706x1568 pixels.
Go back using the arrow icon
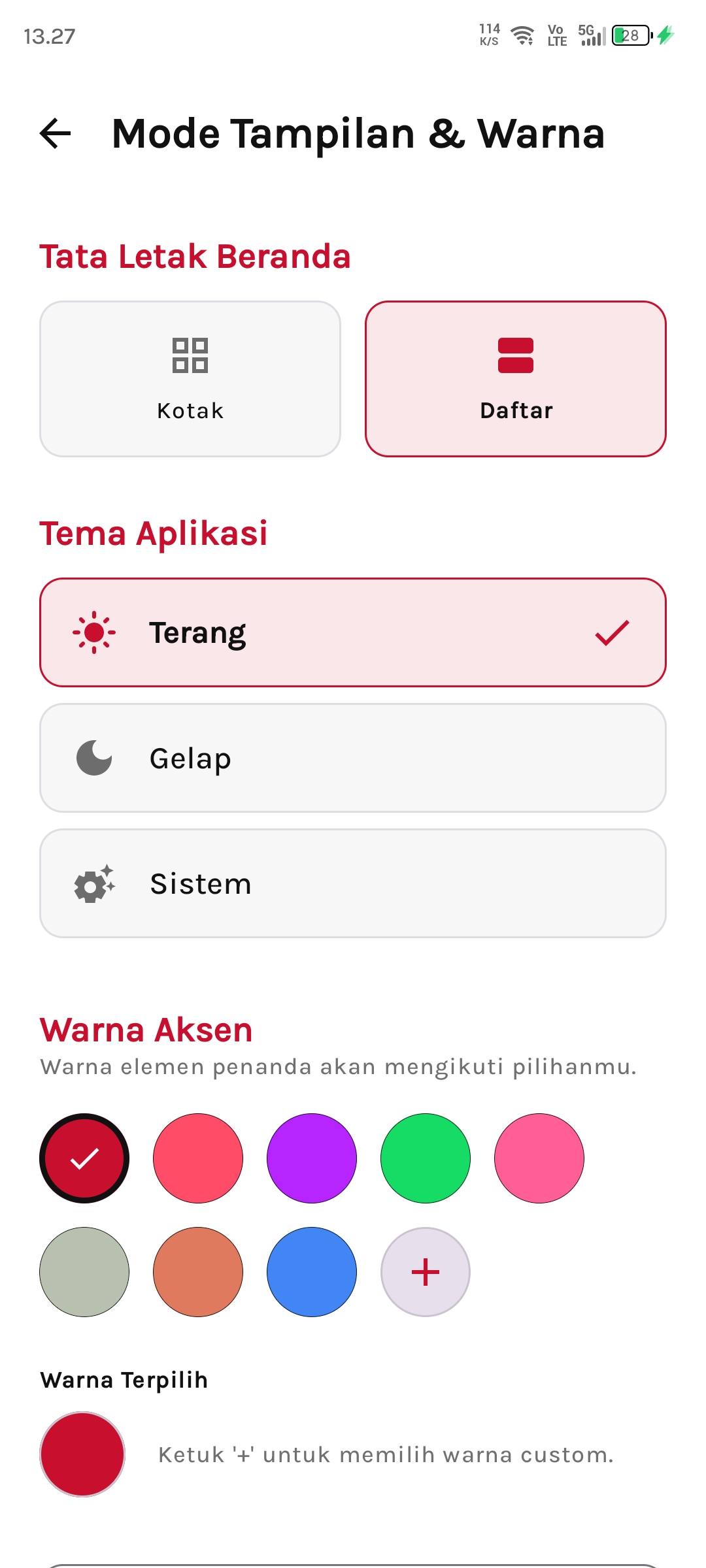click(x=56, y=133)
